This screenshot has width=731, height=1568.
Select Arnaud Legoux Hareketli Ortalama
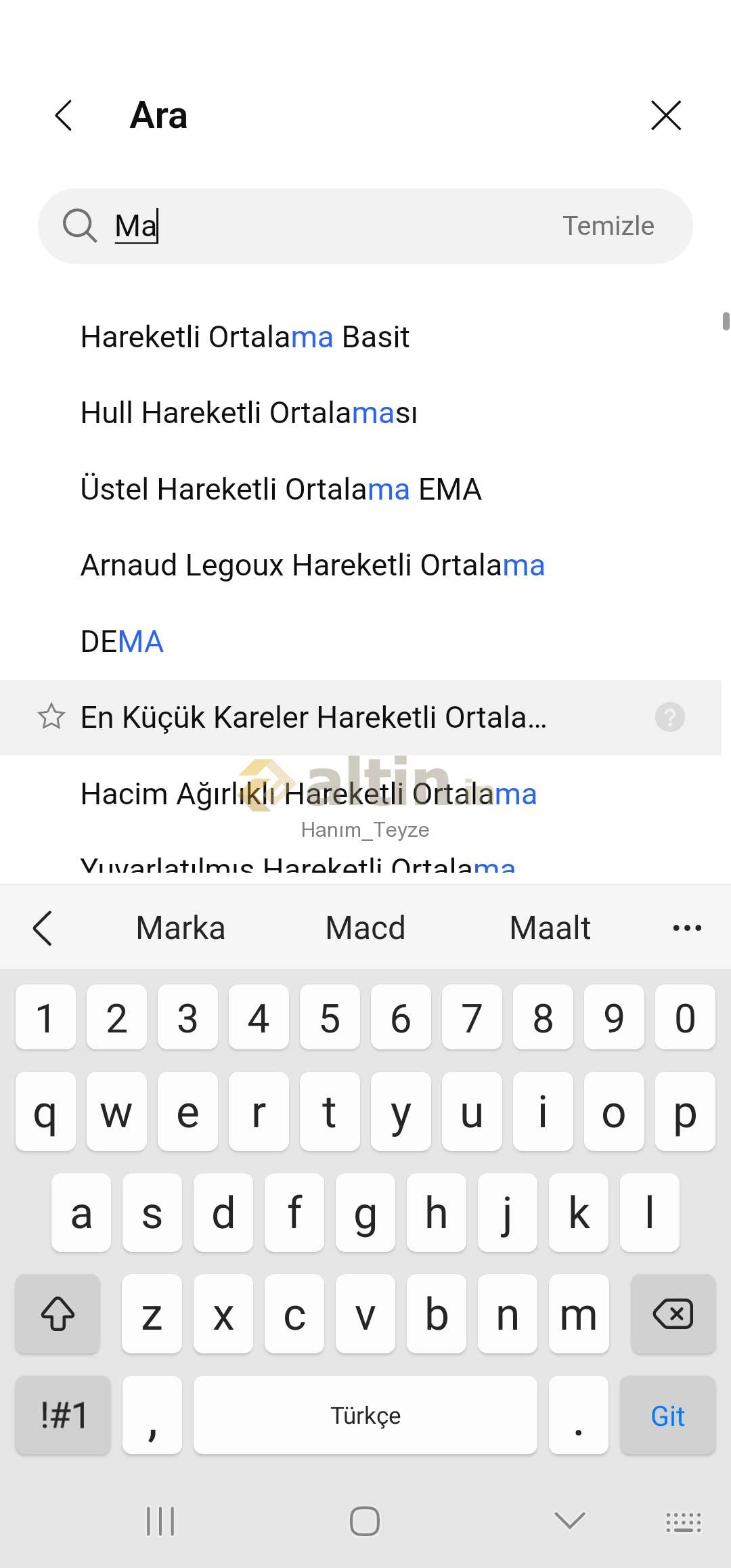(x=313, y=565)
